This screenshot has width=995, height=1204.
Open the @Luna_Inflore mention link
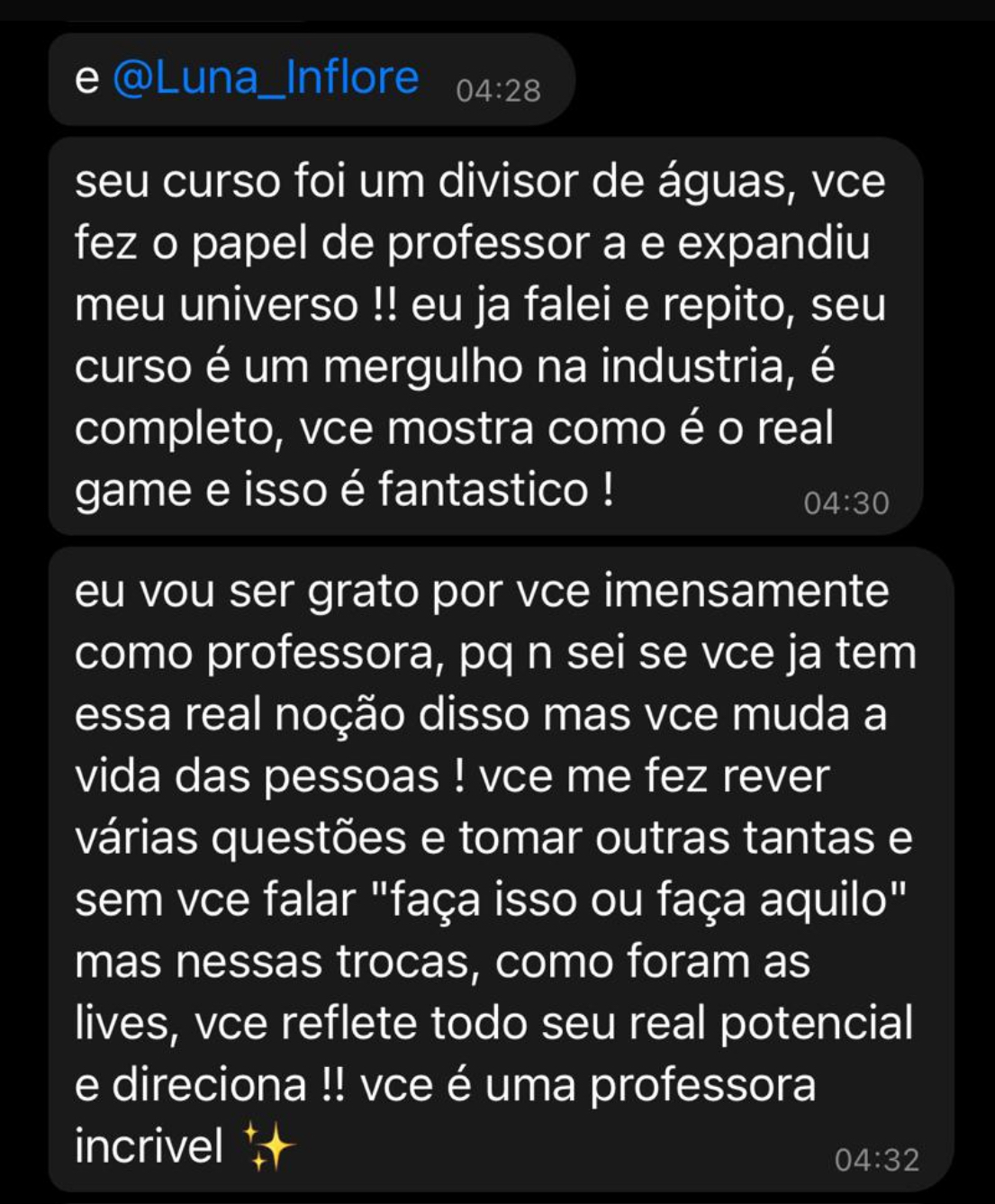tap(266, 78)
